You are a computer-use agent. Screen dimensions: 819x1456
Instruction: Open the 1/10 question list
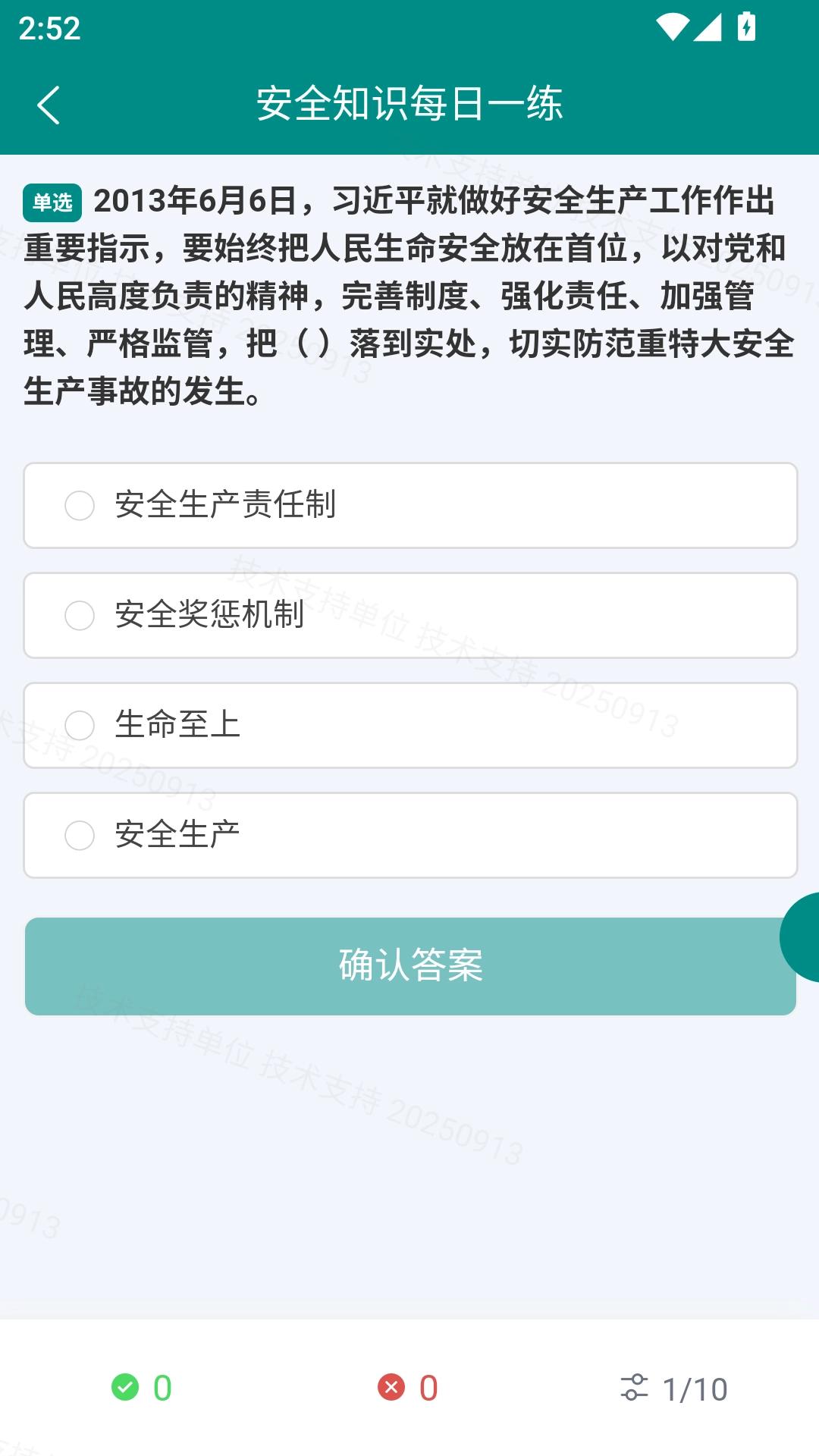[674, 1389]
